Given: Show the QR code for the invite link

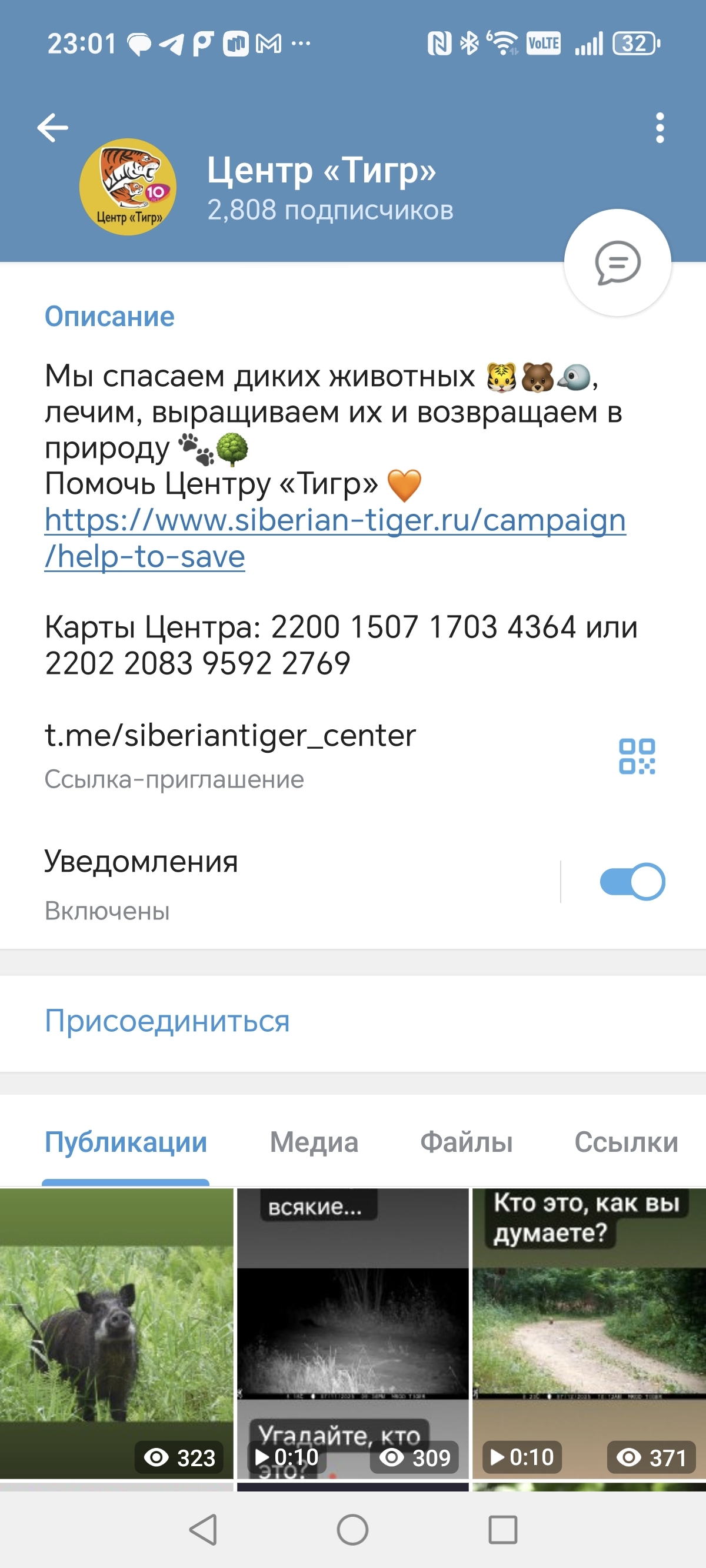Looking at the screenshot, I should pos(637,756).
